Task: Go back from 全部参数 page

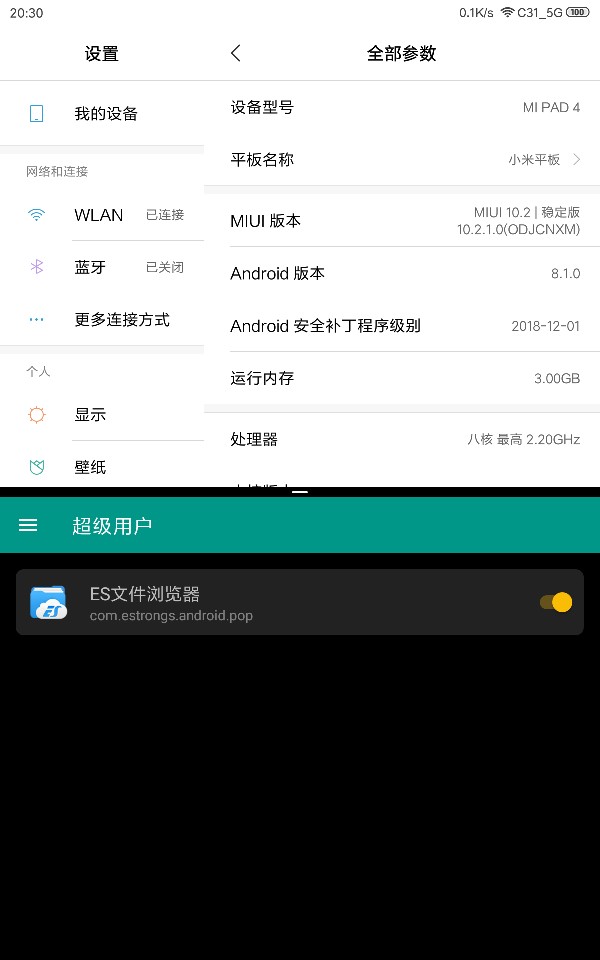Action: tap(236, 54)
